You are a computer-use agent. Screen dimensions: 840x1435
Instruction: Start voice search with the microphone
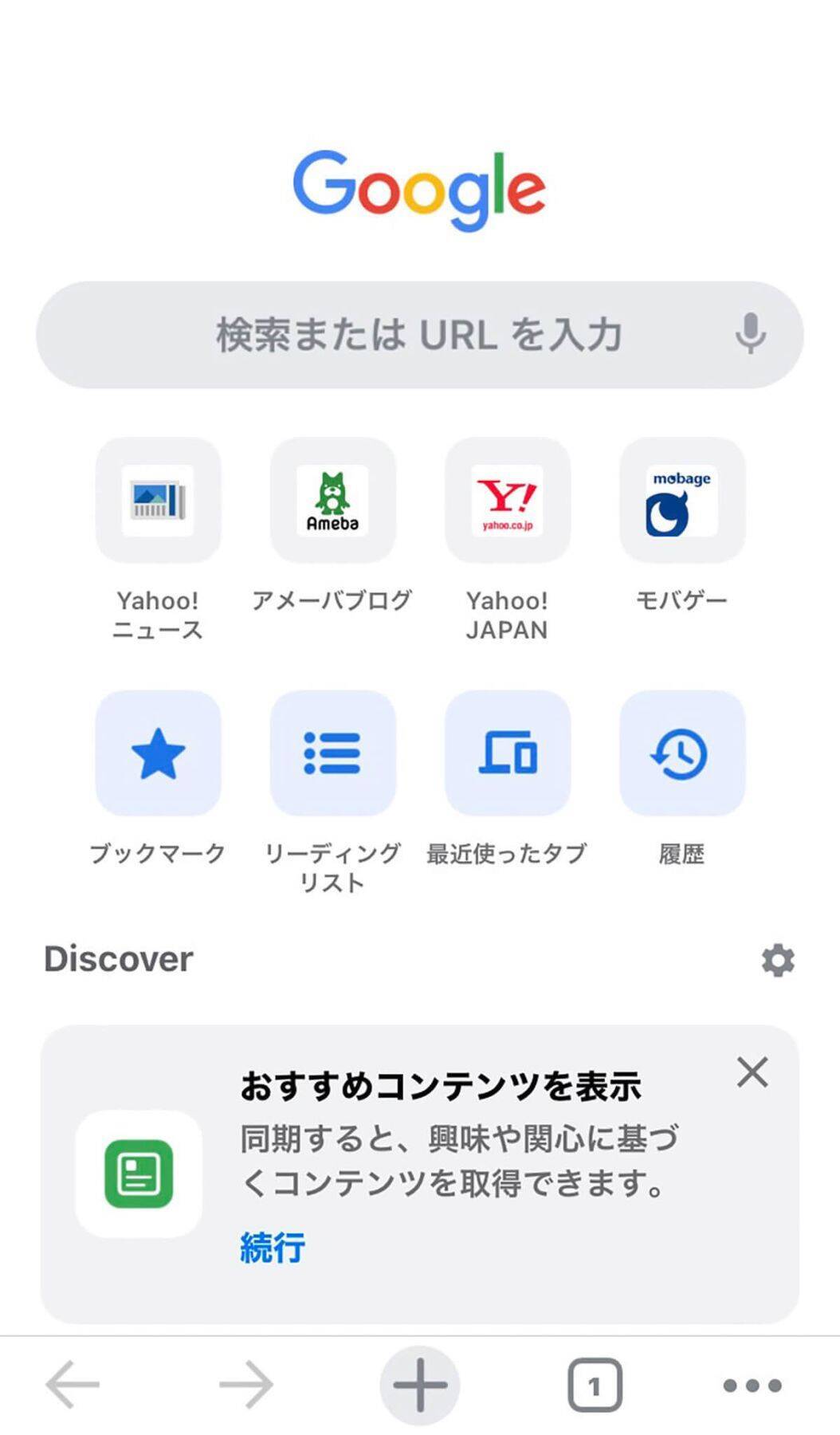pyautogui.click(x=750, y=334)
